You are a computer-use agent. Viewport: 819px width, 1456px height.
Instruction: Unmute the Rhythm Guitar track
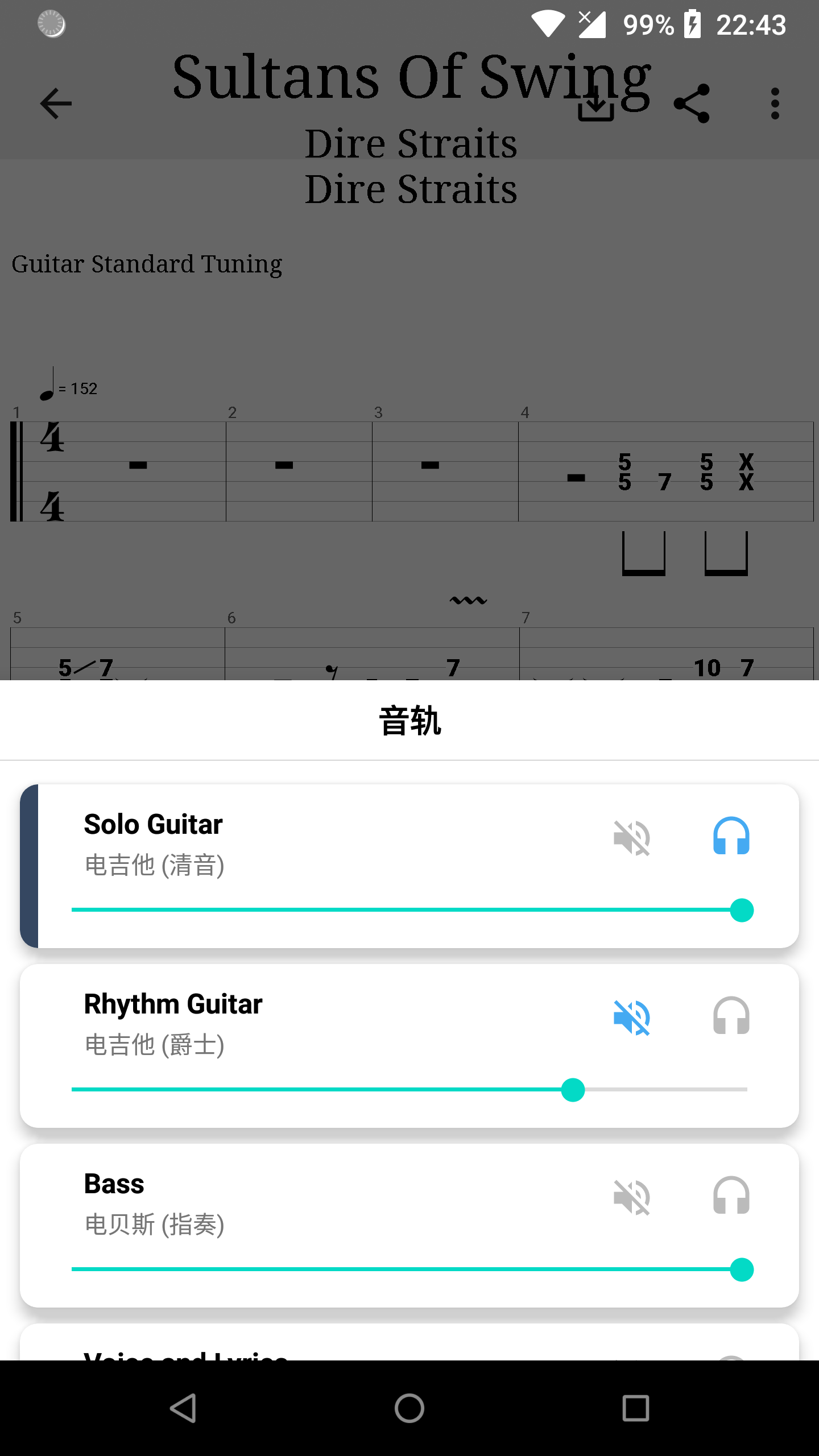631,1018
